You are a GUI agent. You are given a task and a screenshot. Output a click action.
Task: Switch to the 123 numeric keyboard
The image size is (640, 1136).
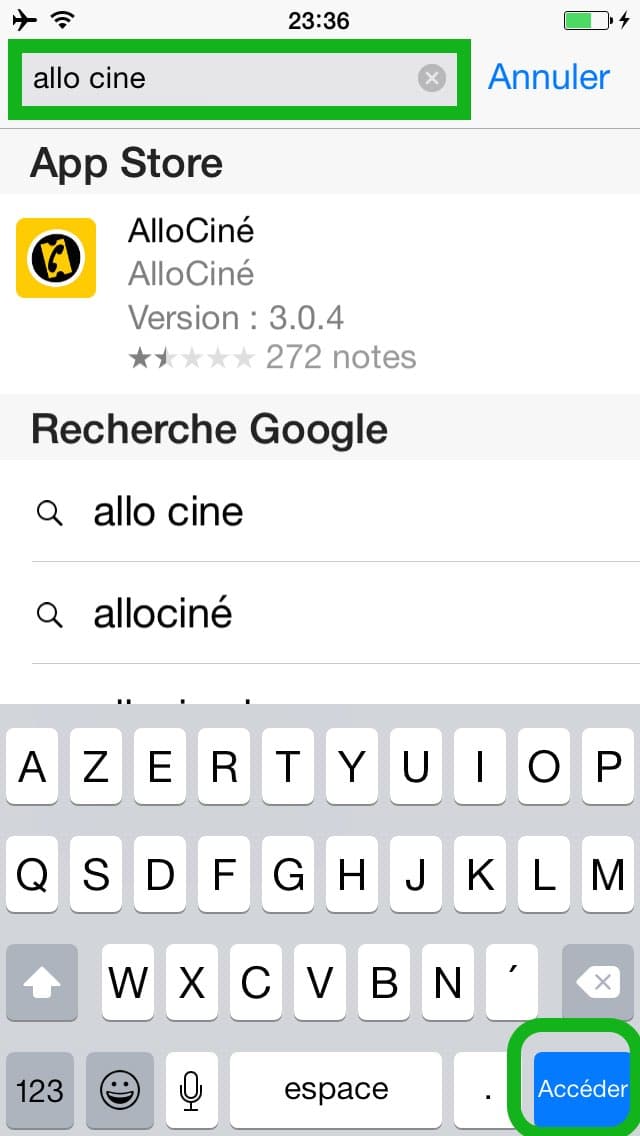point(40,1090)
